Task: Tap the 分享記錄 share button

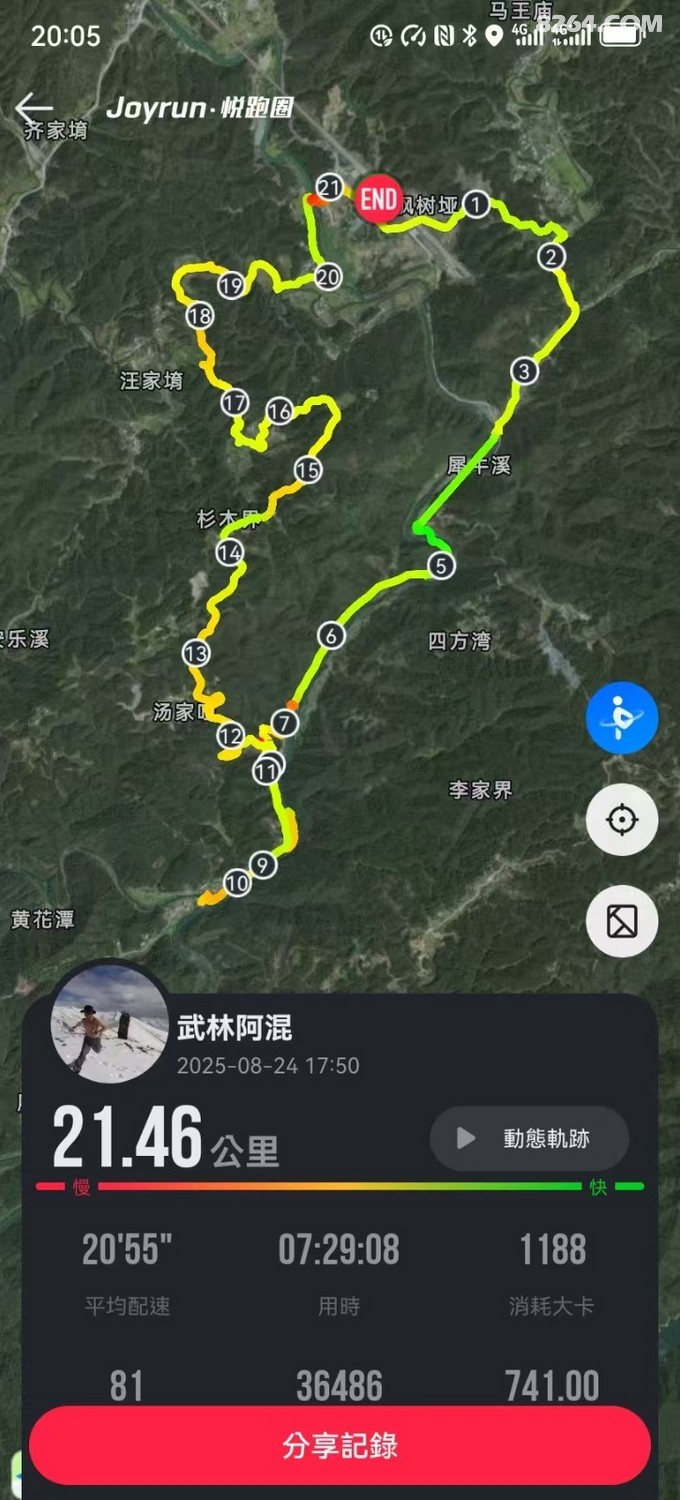Action: [x=340, y=1445]
